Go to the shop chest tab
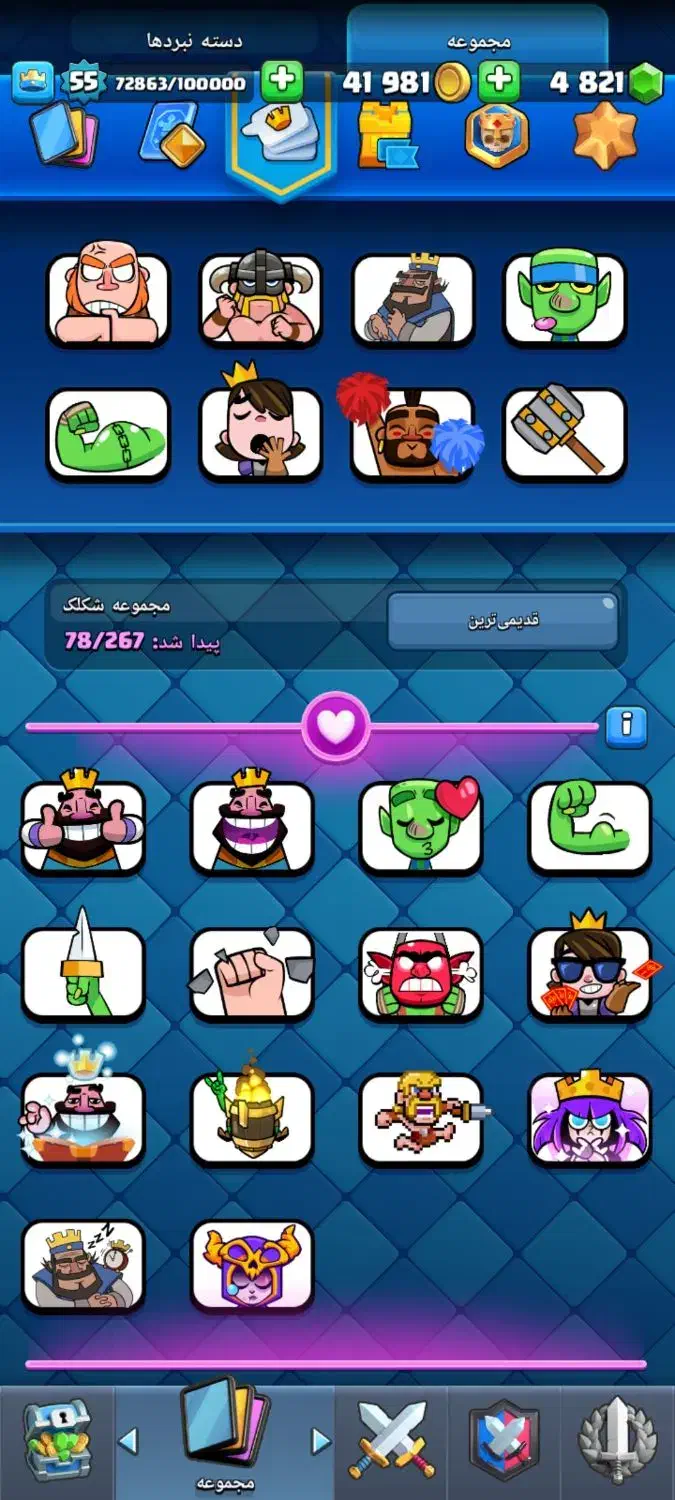The width and height of the screenshot is (675, 1500). [57, 1440]
